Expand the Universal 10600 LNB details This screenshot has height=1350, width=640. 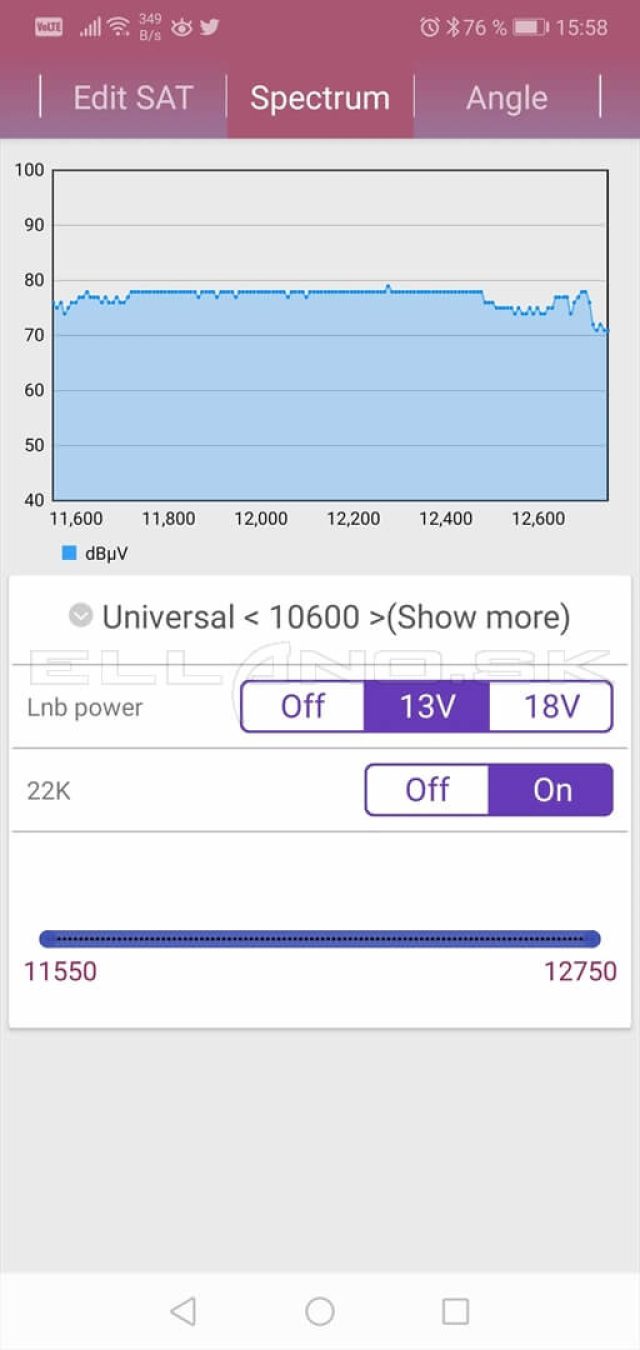tap(320, 617)
